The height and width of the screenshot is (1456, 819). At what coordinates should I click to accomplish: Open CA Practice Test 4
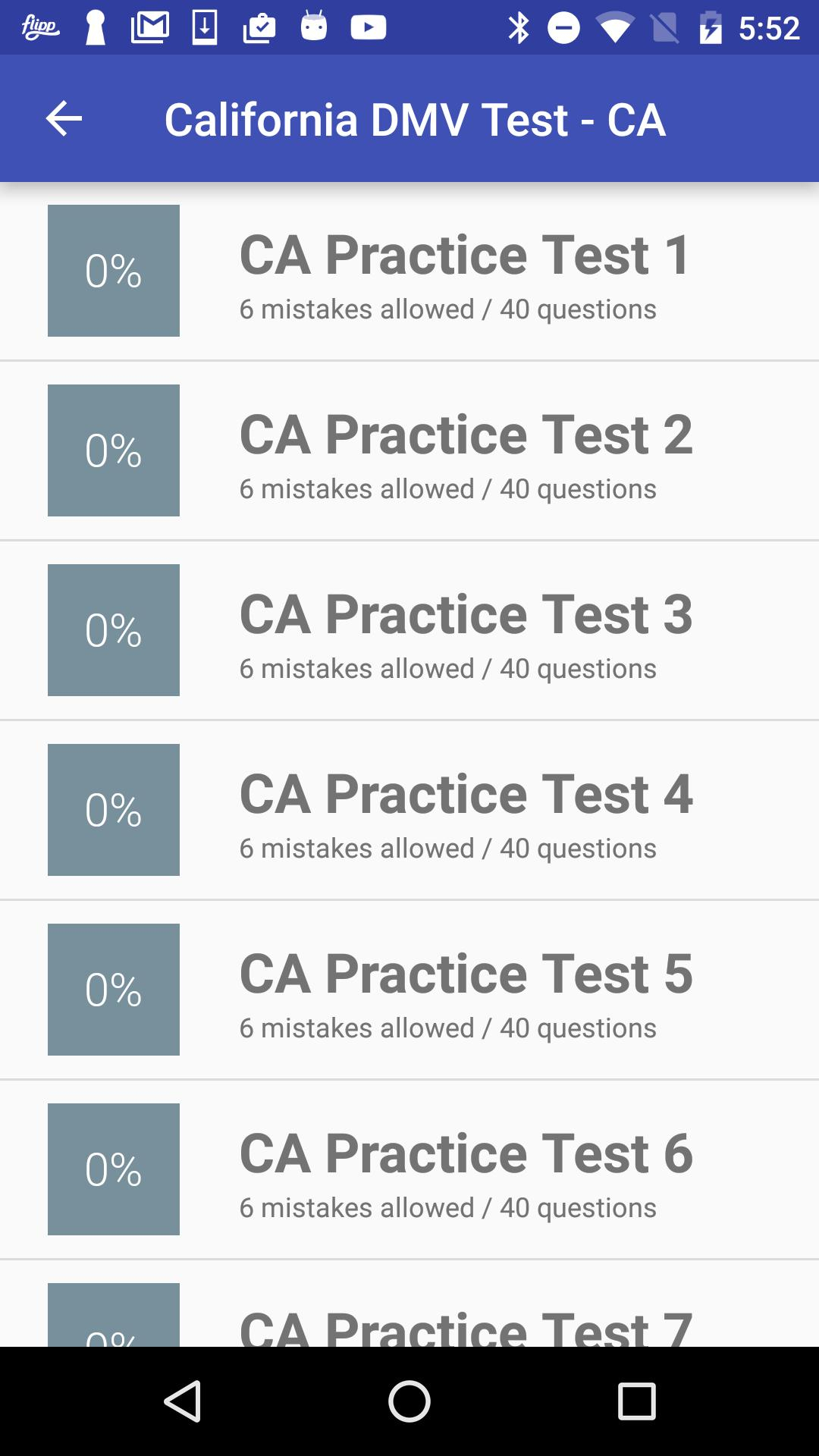409,810
